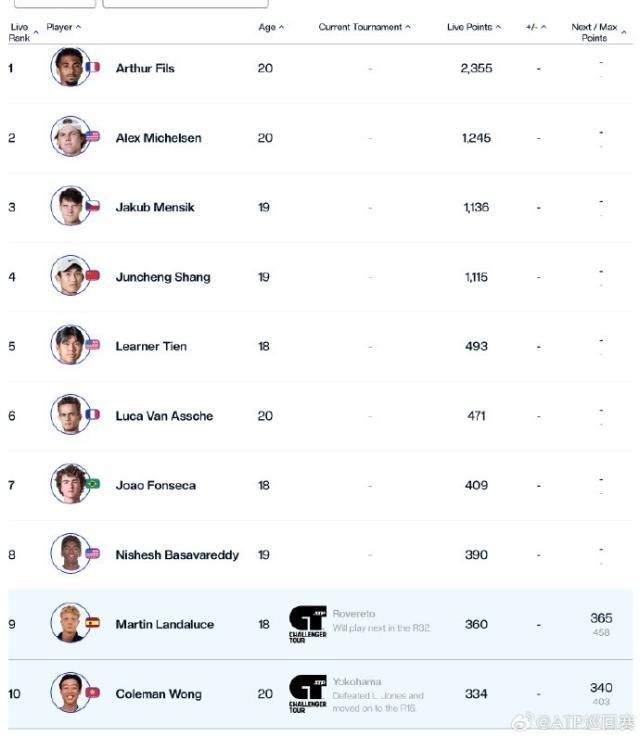
Task: Sort by Current Tournament column
Action: pos(364,27)
